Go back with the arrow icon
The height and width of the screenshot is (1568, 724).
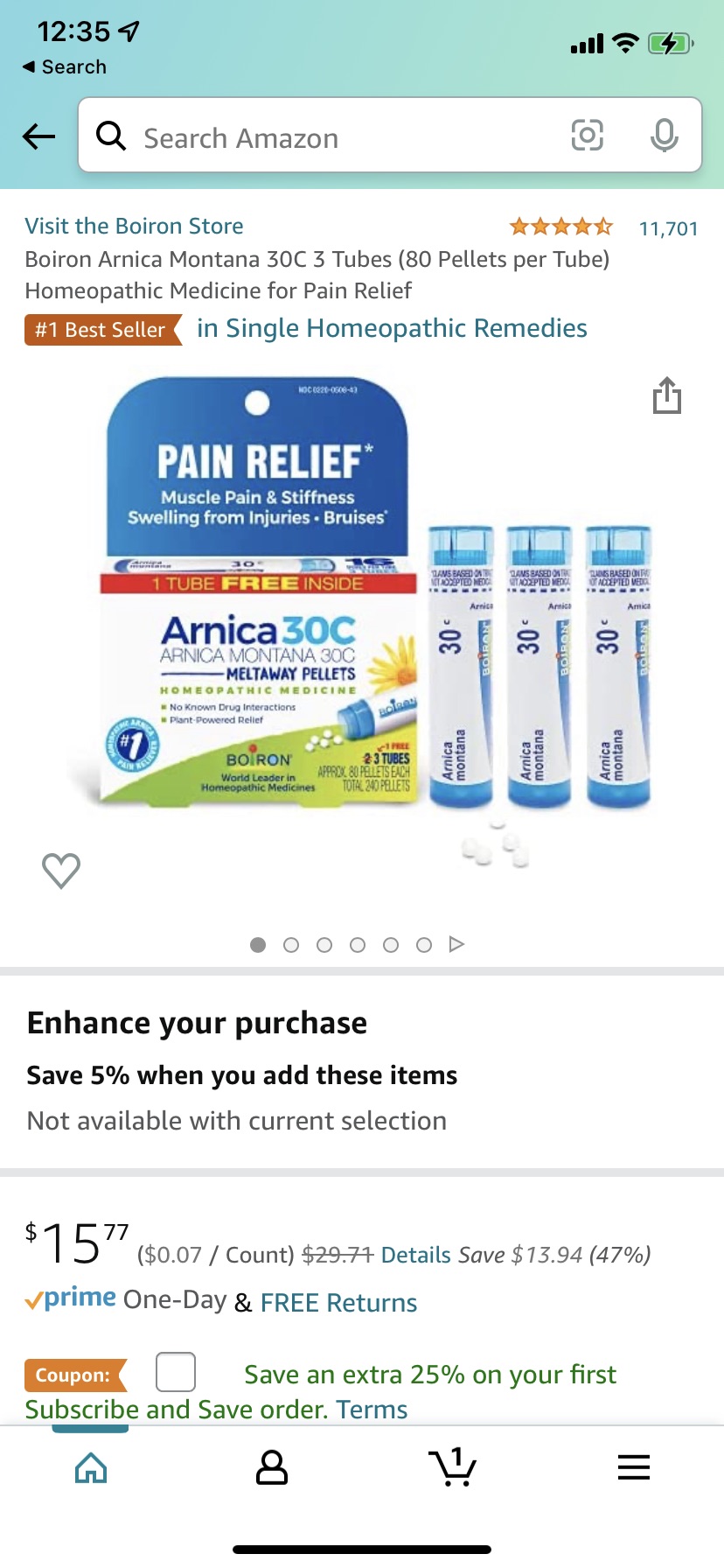point(38,136)
